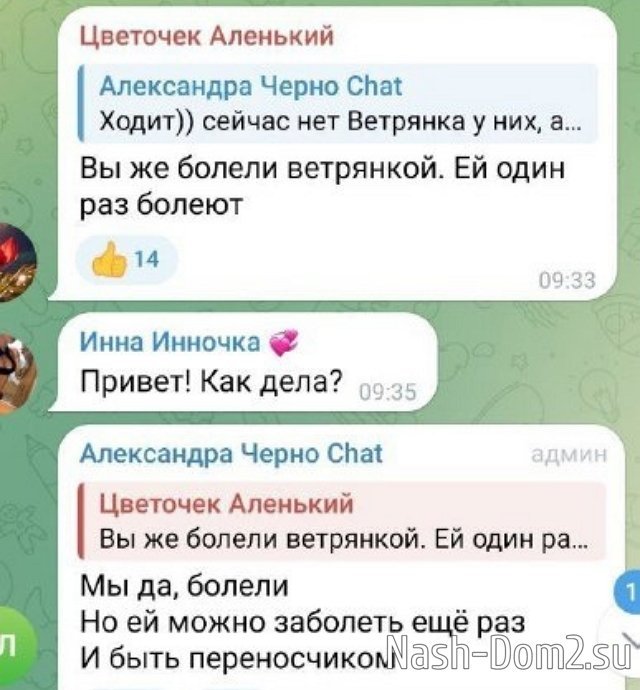Open sender Александра Черно Chat with admin badge
Screen dimensions: 640x690
pos(230,453)
